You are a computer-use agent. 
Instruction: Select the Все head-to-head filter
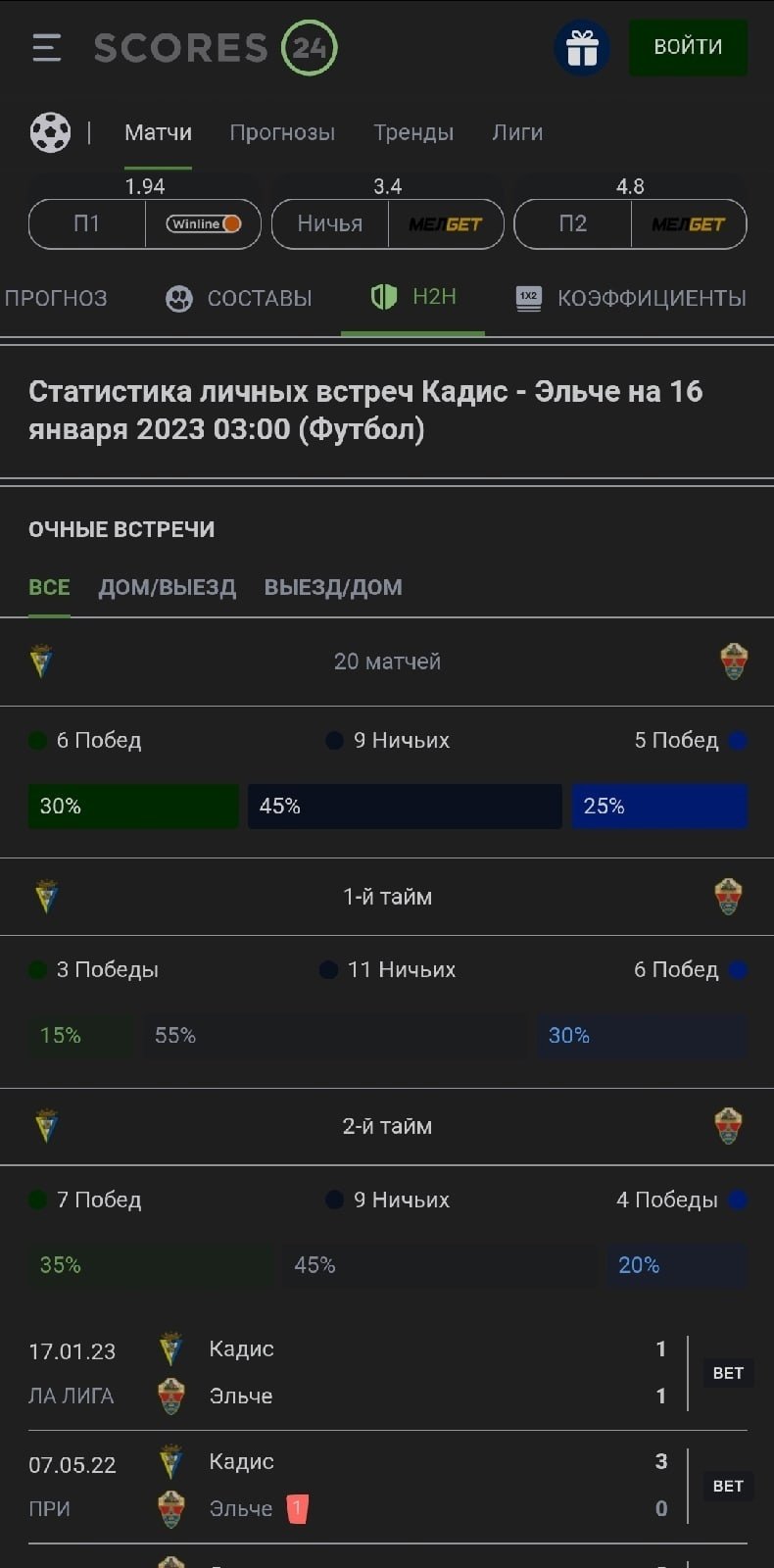click(49, 587)
